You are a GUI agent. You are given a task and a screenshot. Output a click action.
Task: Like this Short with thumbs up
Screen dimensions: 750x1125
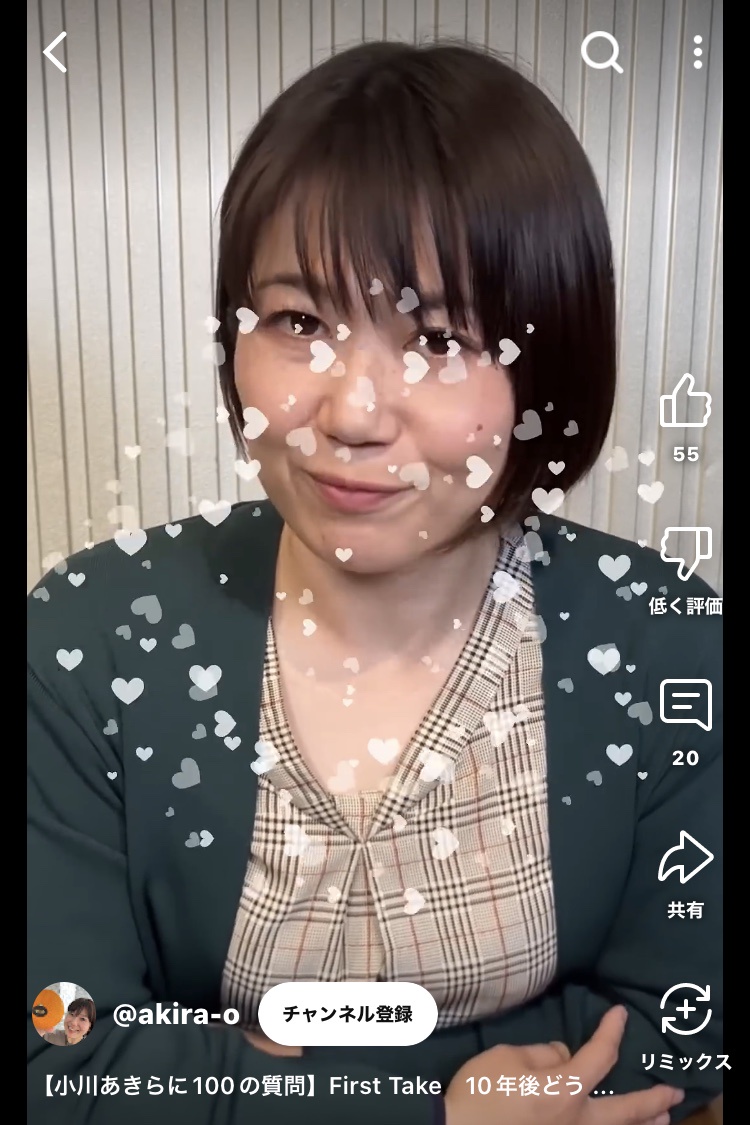[685, 402]
